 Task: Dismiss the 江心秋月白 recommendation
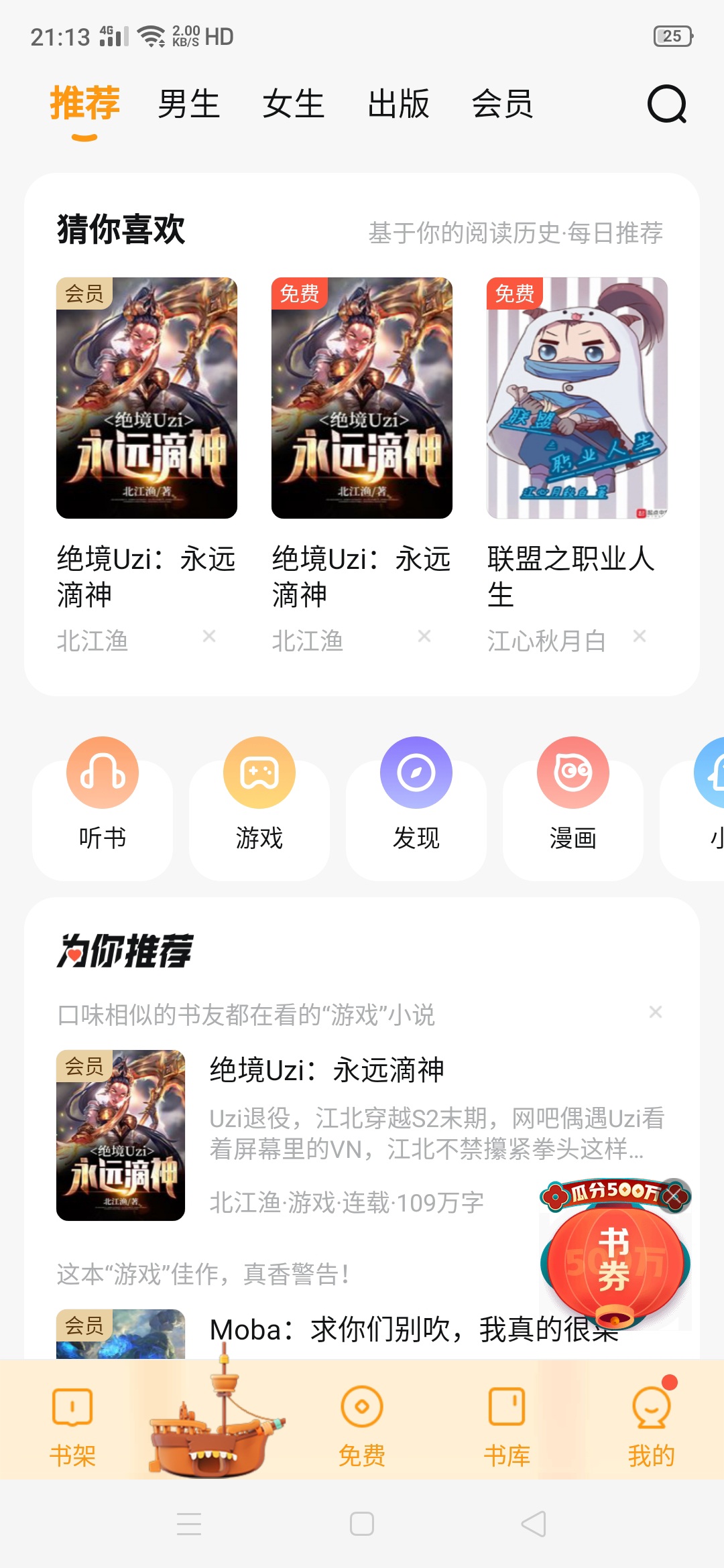[x=640, y=636]
